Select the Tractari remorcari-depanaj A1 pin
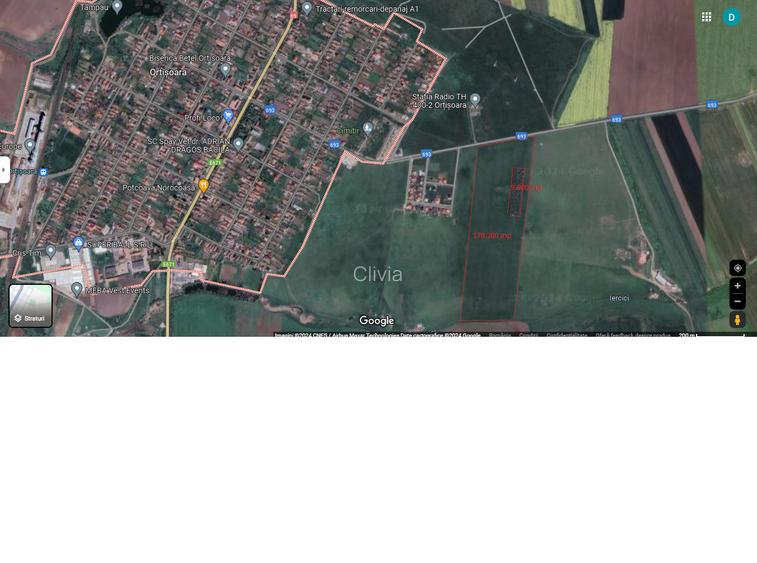757x563 pixels. (307, 8)
